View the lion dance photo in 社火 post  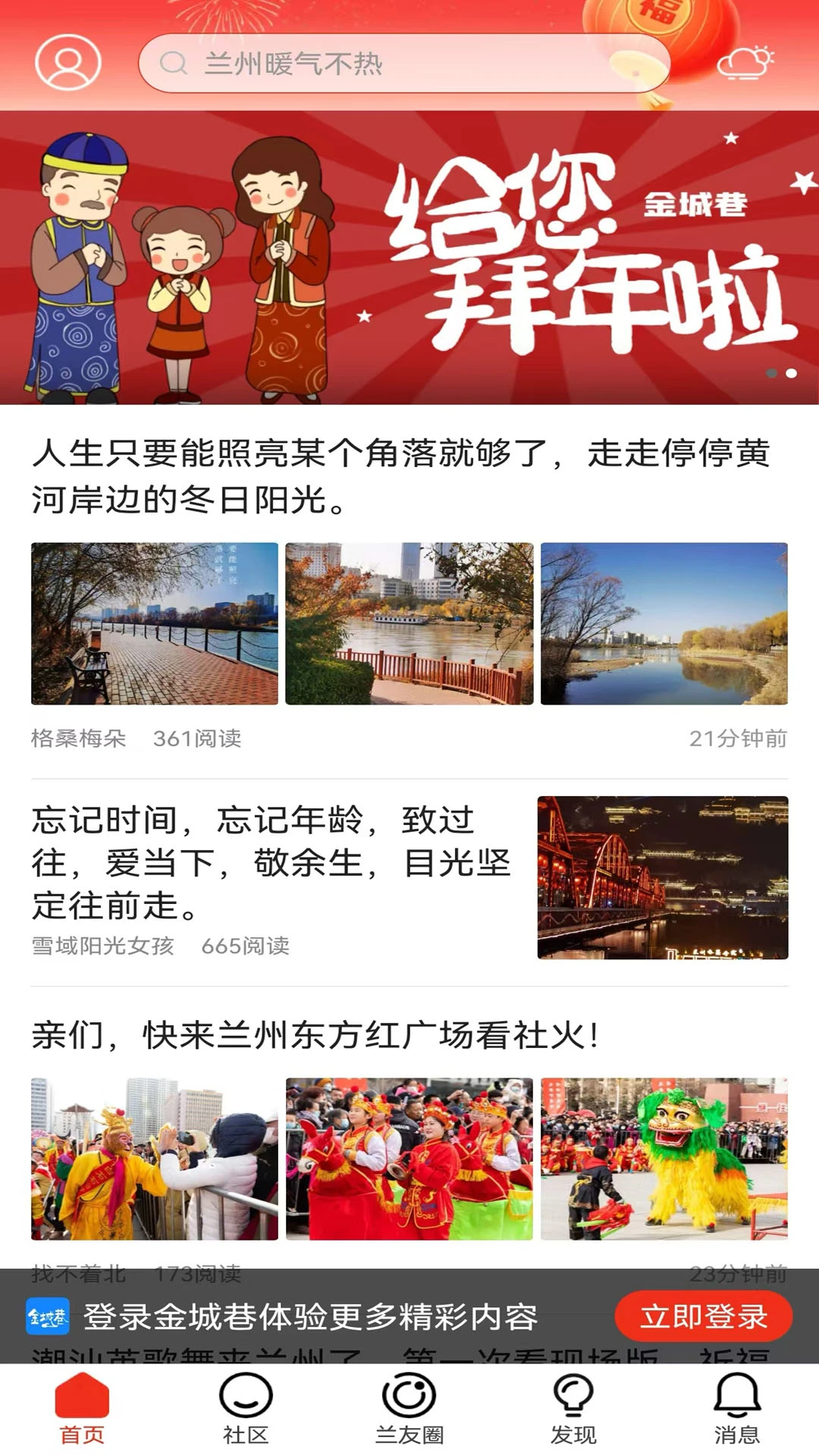click(x=664, y=1159)
